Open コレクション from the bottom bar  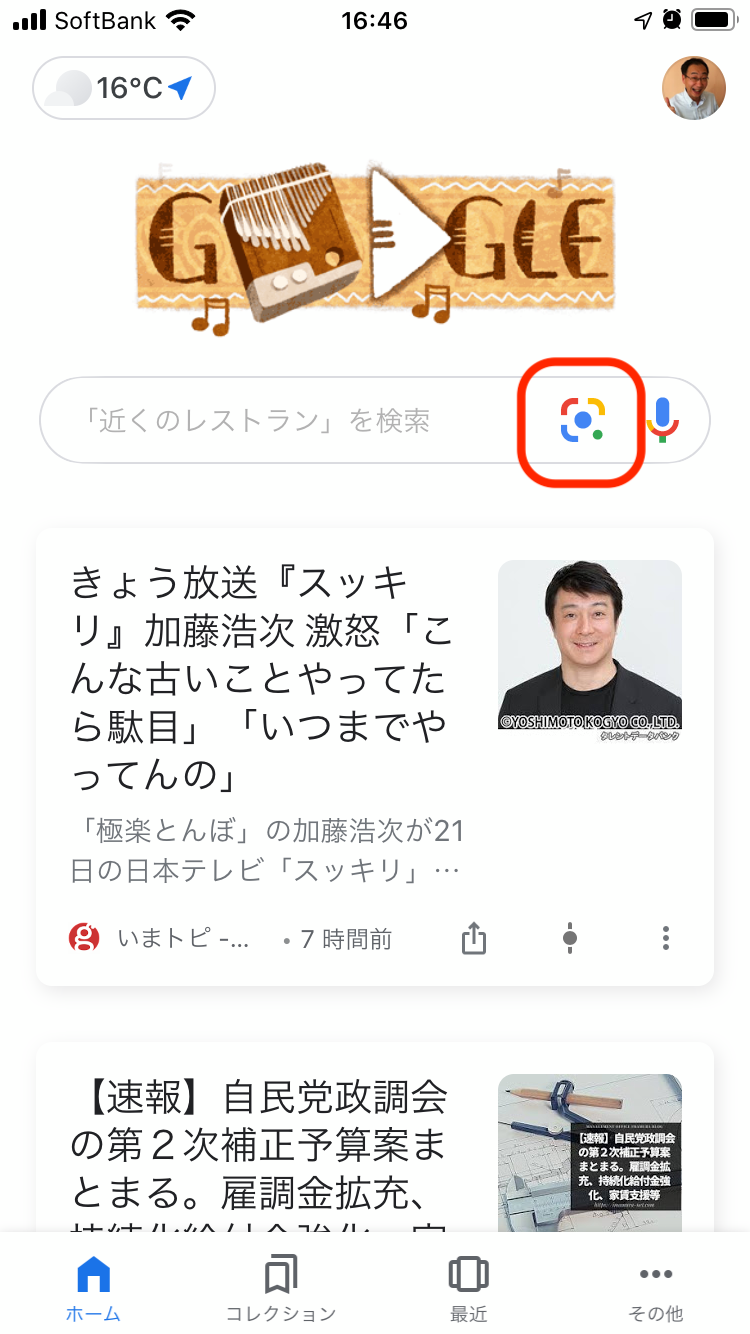pos(280,1286)
